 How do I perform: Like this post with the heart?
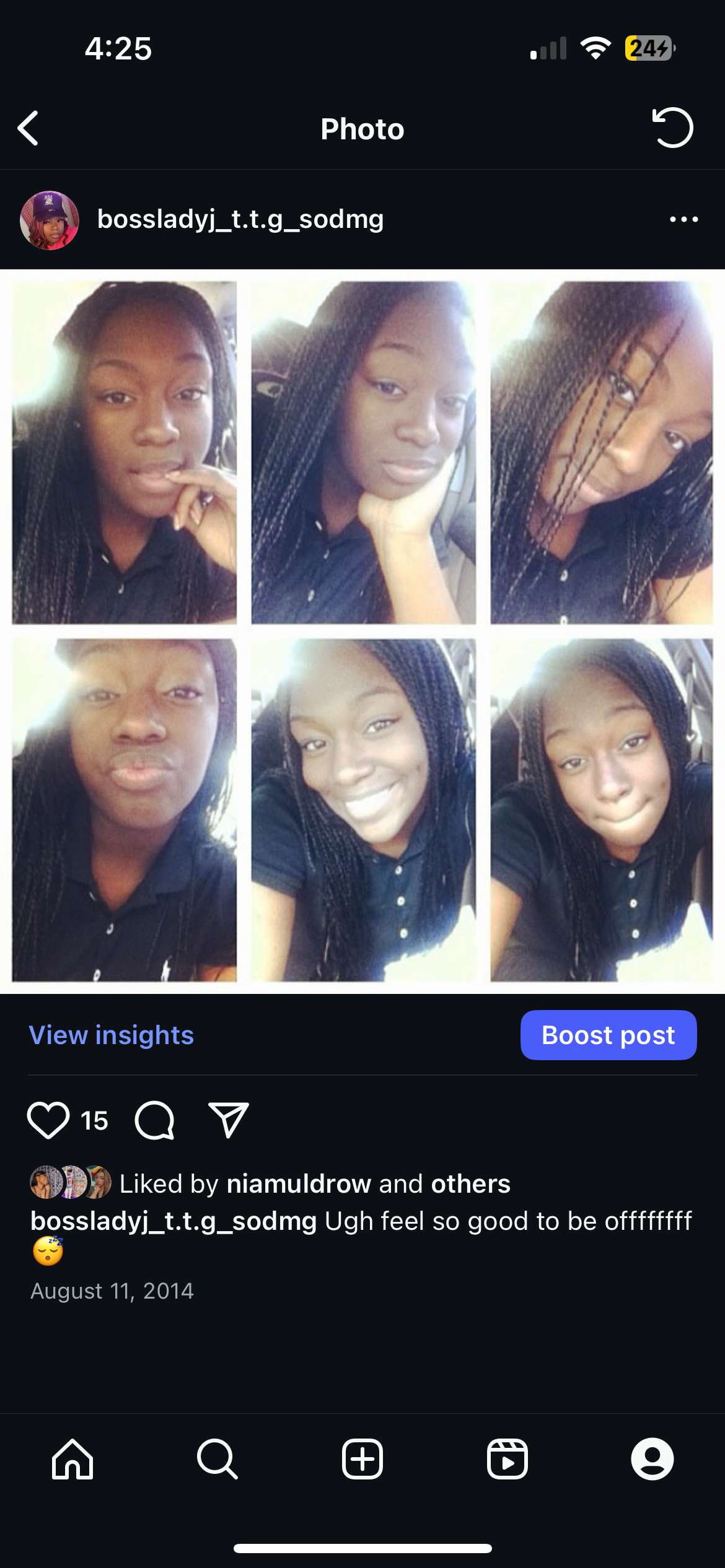pyautogui.click(x=48, y=1120)
